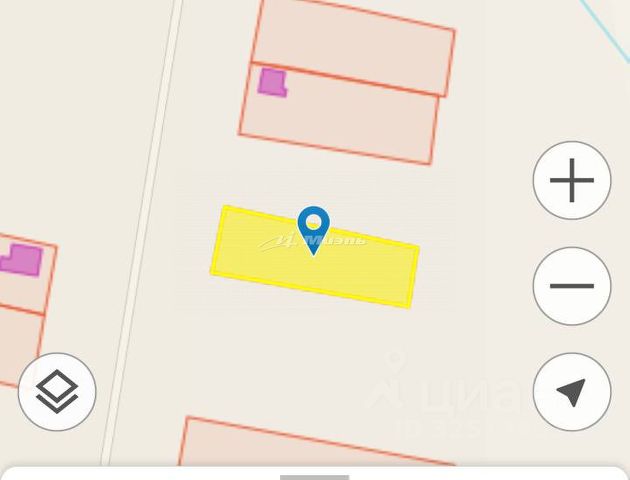630x480 pixels.
Task: Tap the blue location pin
Action: pyautogui.click(x=314, y=227)
